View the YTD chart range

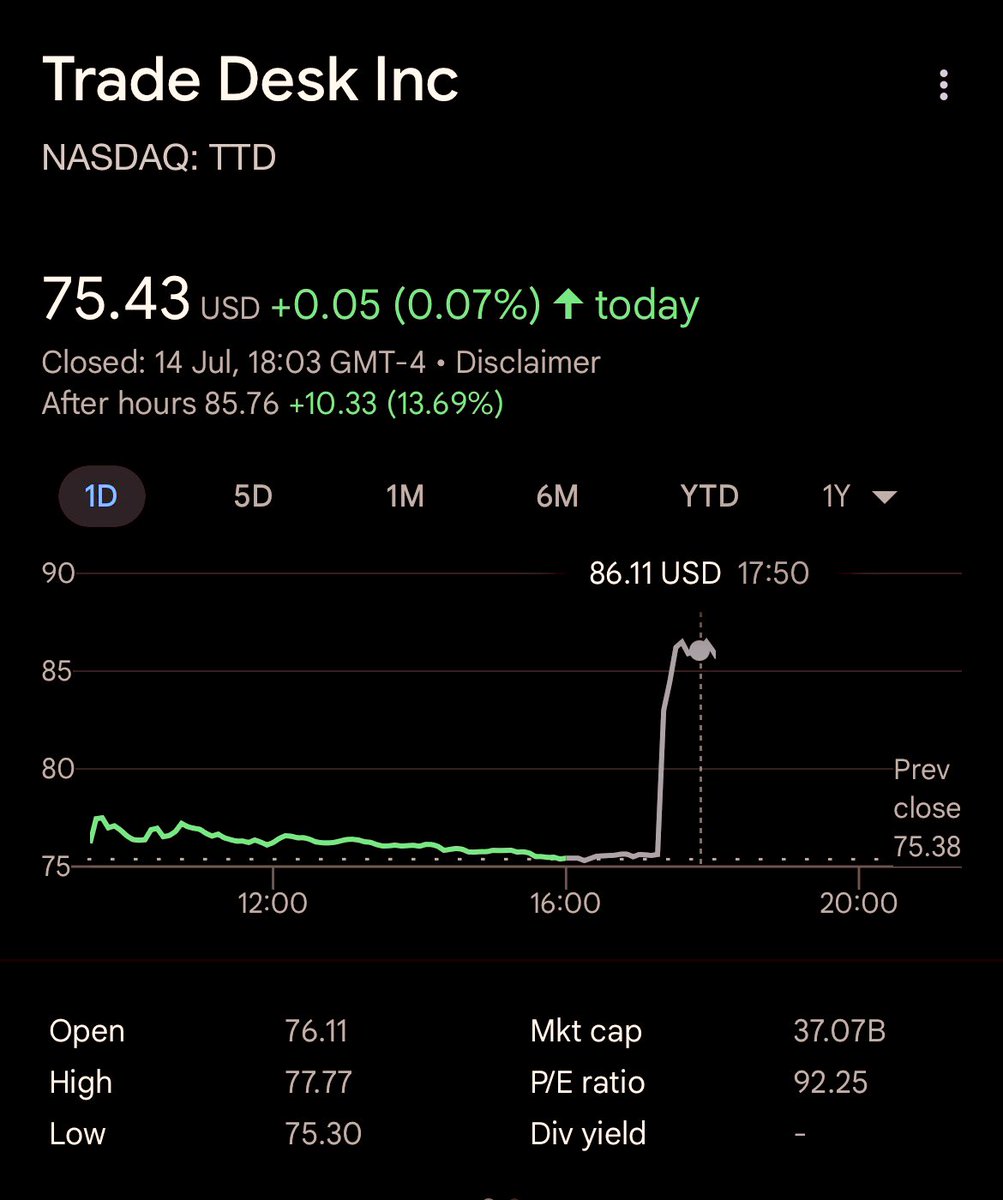709,496
